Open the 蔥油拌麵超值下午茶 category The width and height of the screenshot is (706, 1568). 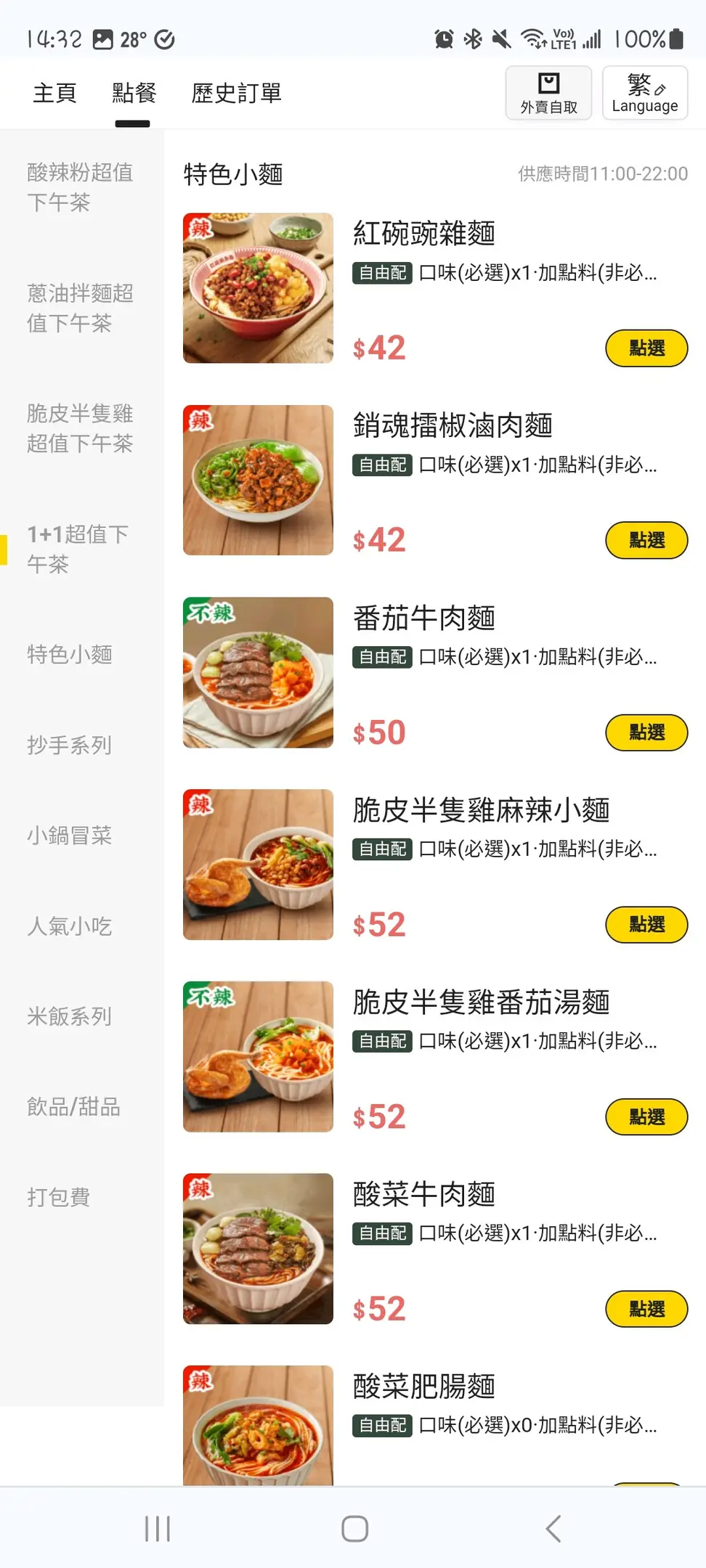[x=80, y=308]
